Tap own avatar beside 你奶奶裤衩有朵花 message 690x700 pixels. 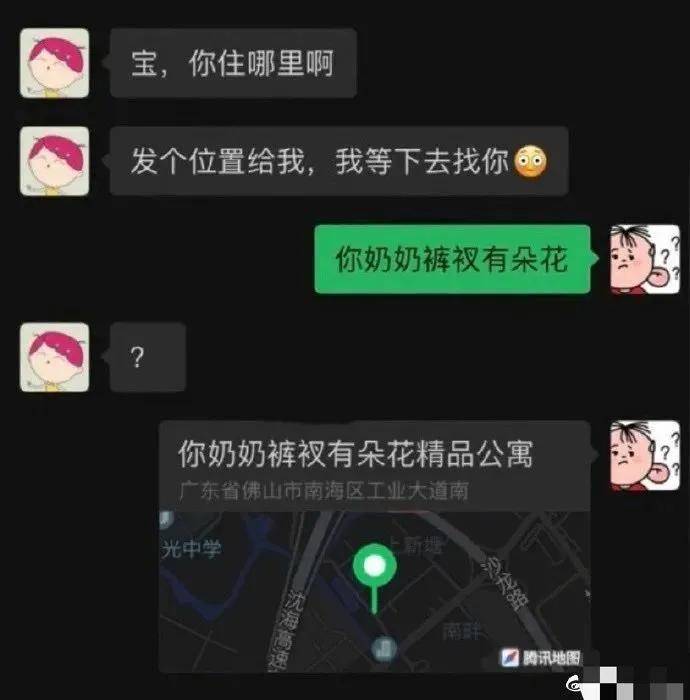[x=645, y=260]
